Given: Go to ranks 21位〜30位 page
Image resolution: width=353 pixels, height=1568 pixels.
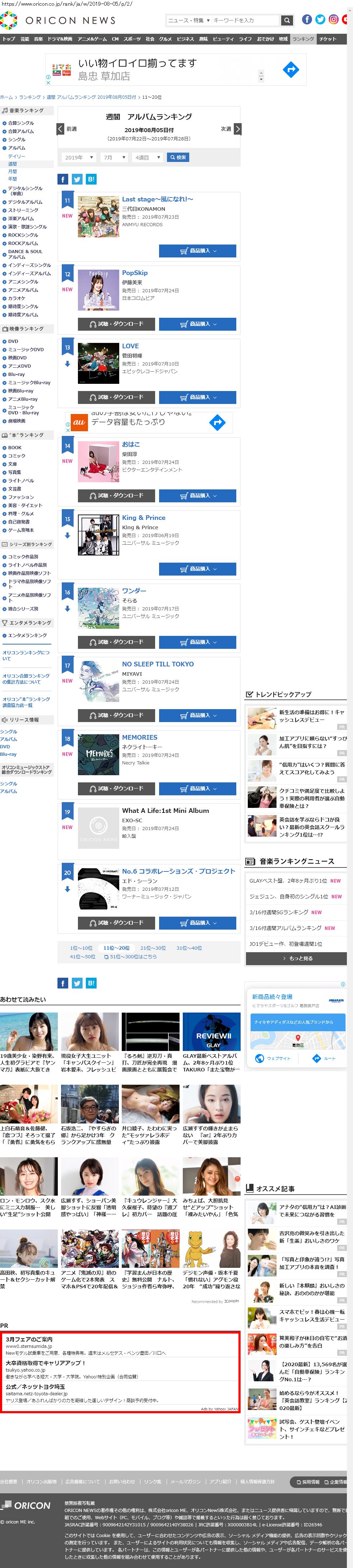Looking at the screenshot, I should point(153,948).
